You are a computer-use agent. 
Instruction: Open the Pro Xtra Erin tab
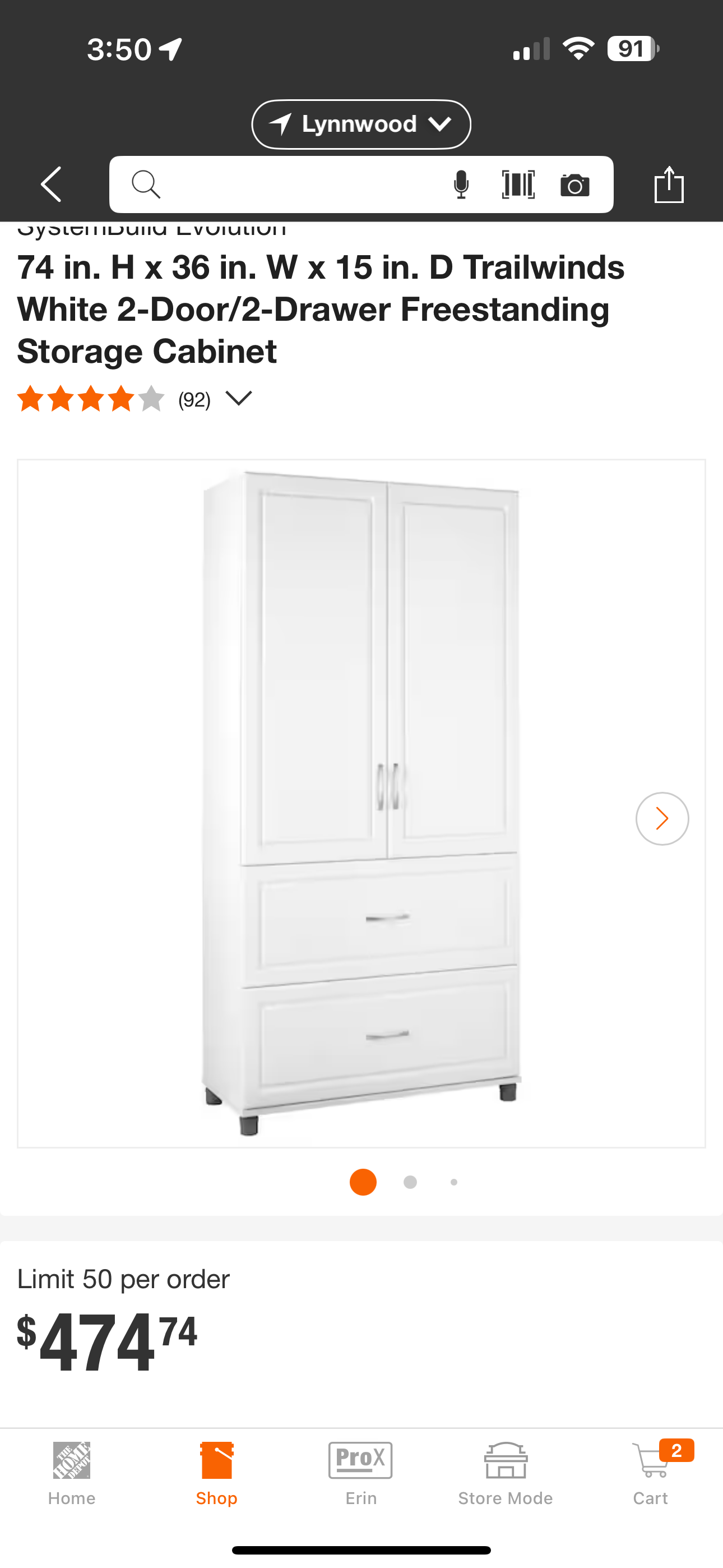(x=361, y=1473)
